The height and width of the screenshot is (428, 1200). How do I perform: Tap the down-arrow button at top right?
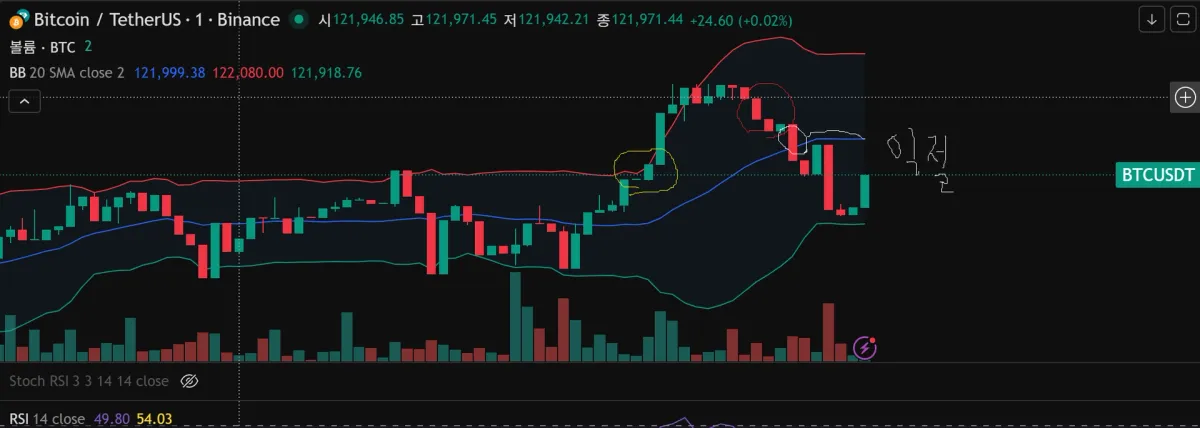click(1152, 19)
